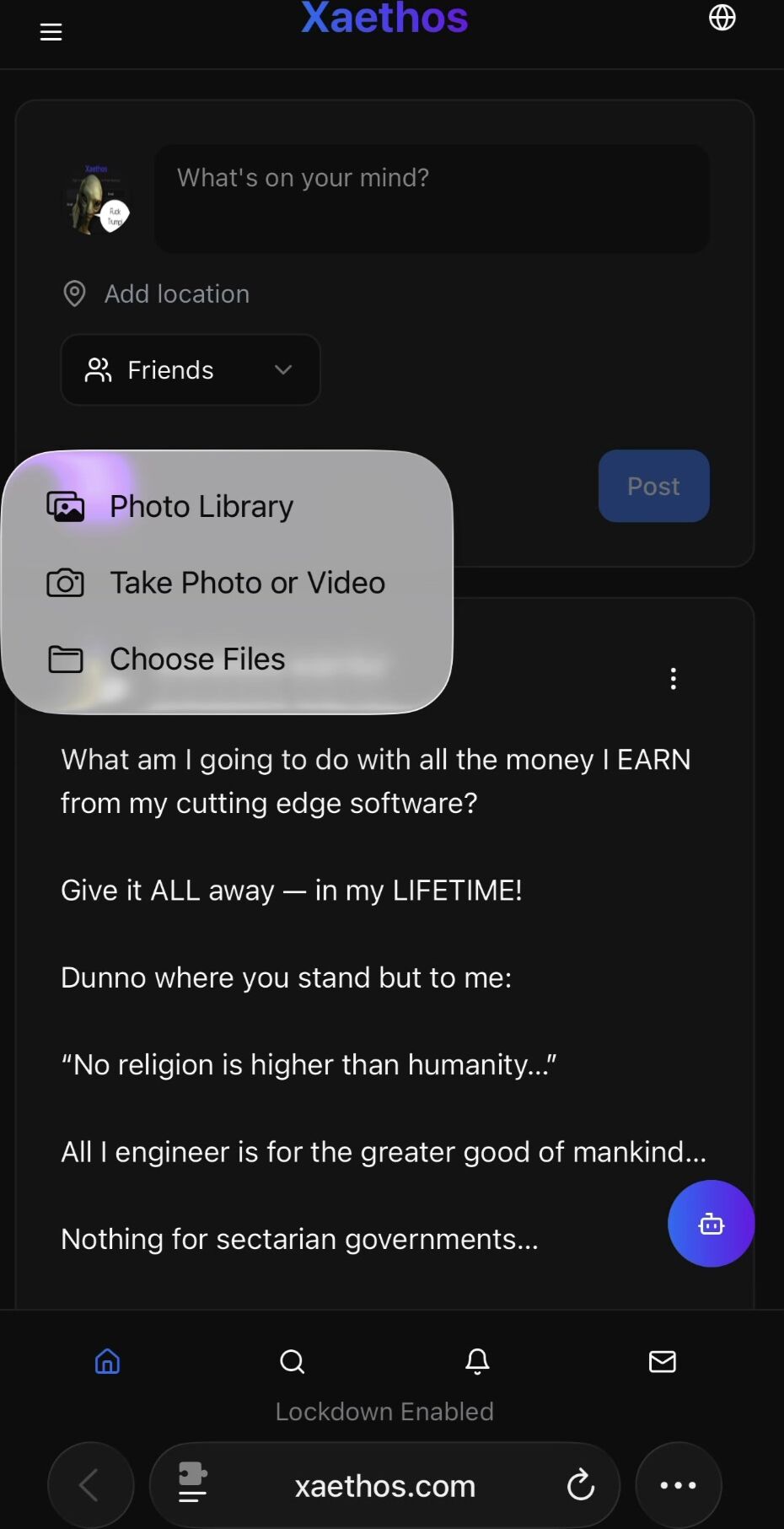The width and height of the screenshot is (784, 1529).
Task: Open the messages envelope tab
Action: click(x=662, y=1361)
